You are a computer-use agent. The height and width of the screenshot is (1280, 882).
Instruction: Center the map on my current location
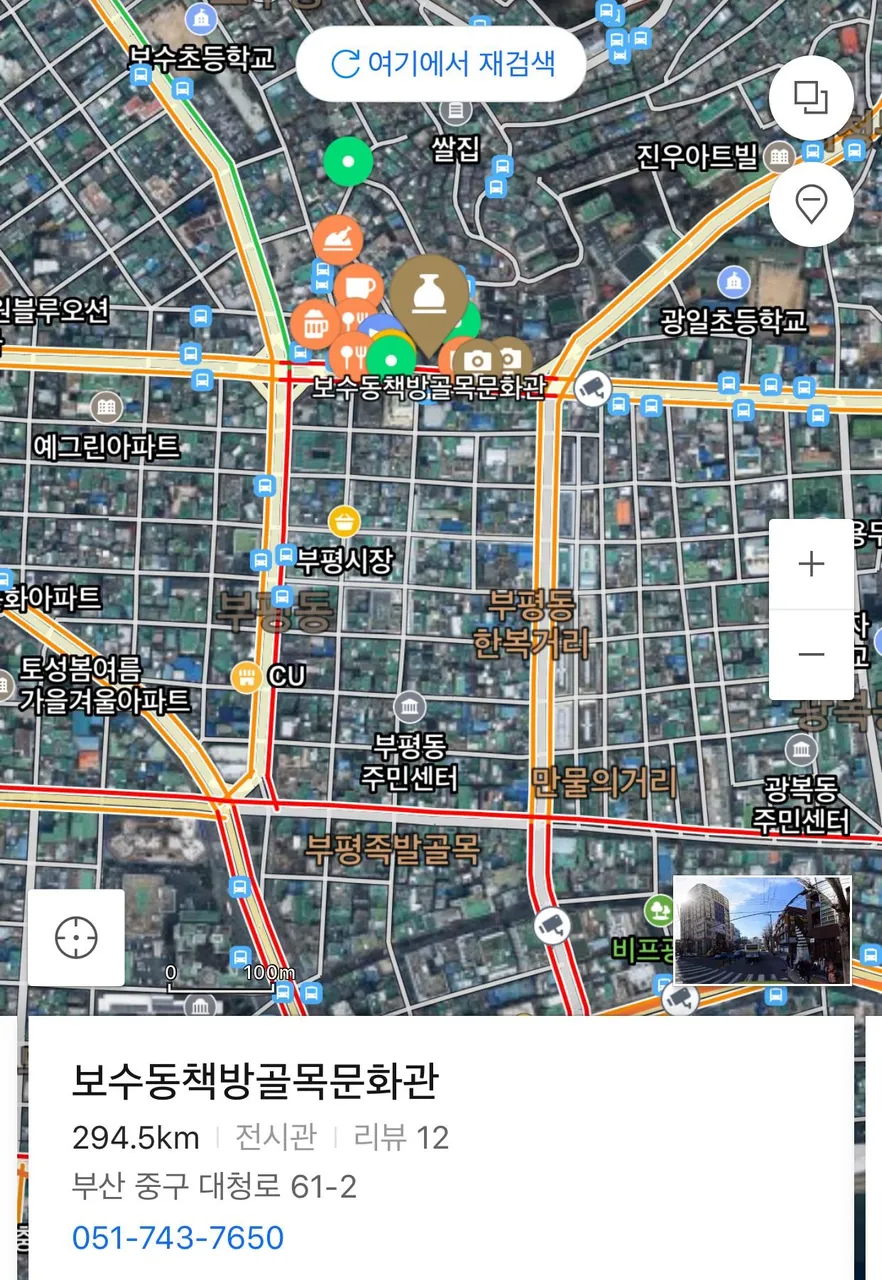[x=77, y=938]
